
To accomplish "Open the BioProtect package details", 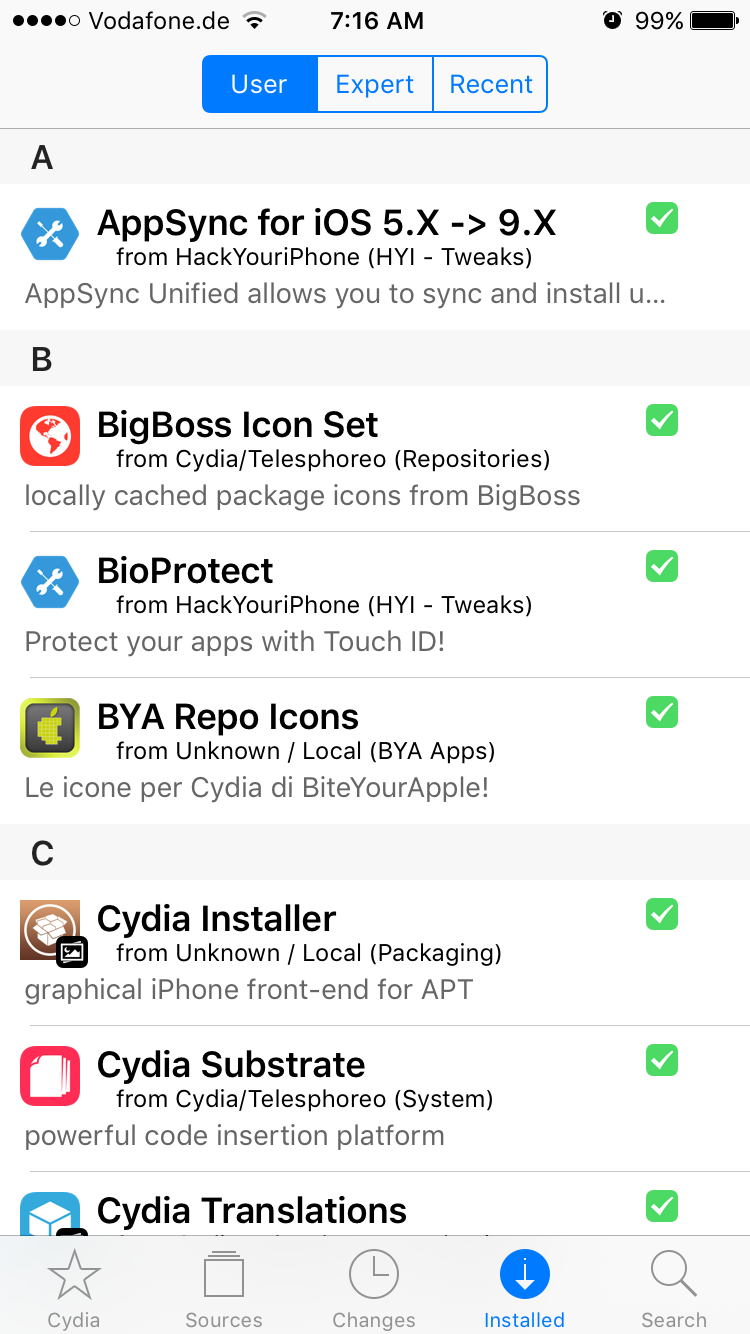I will (x=375, y=605).
